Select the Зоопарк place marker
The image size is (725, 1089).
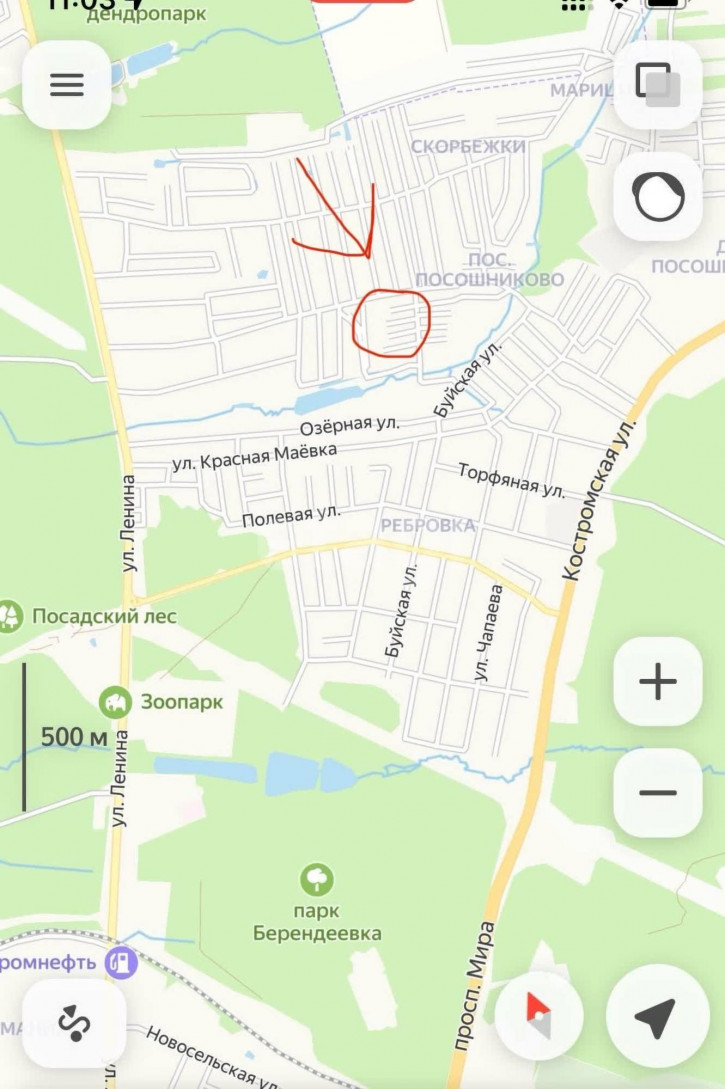[x=117, y=702]
